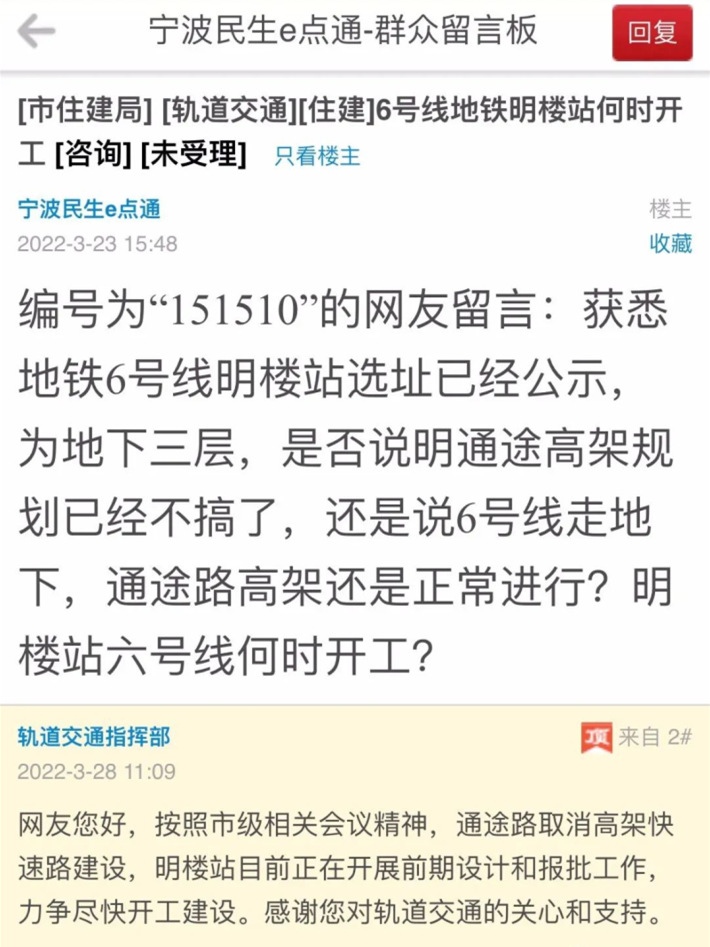Screen dimensions: 710x947
Task: Open 宁波民生e点通 poster profile
Action: (89, 209)
